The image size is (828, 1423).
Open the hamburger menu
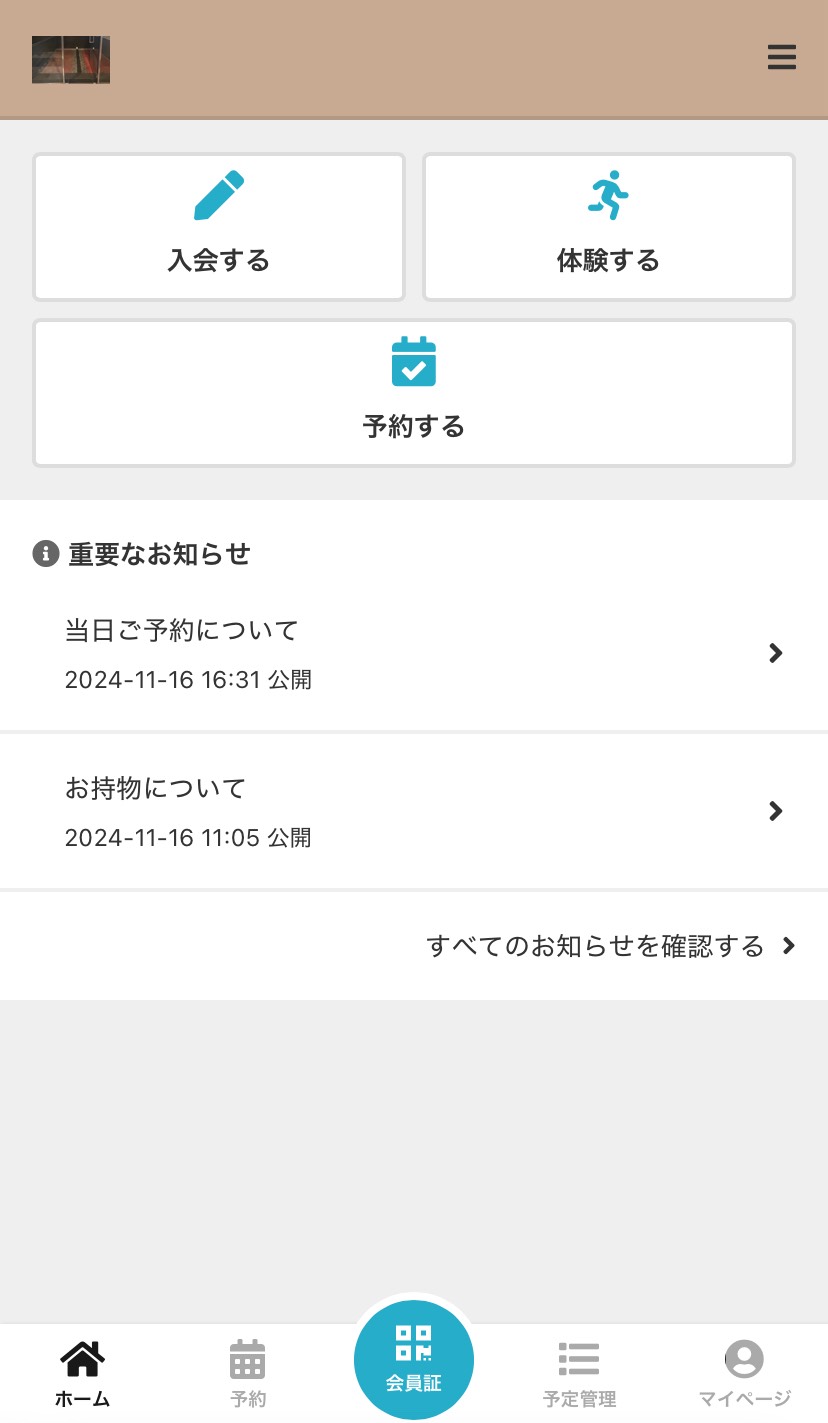[781, 57]
